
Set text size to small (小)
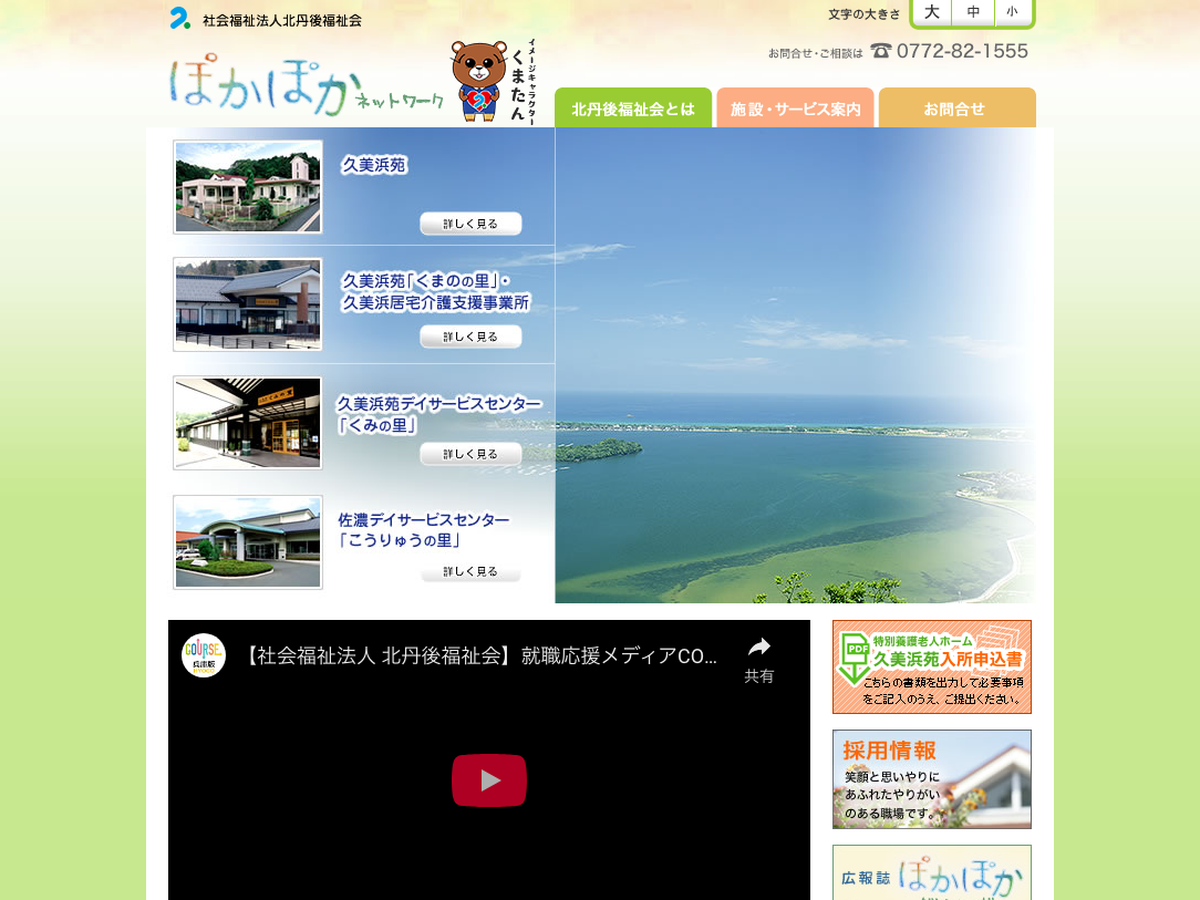1012,12
